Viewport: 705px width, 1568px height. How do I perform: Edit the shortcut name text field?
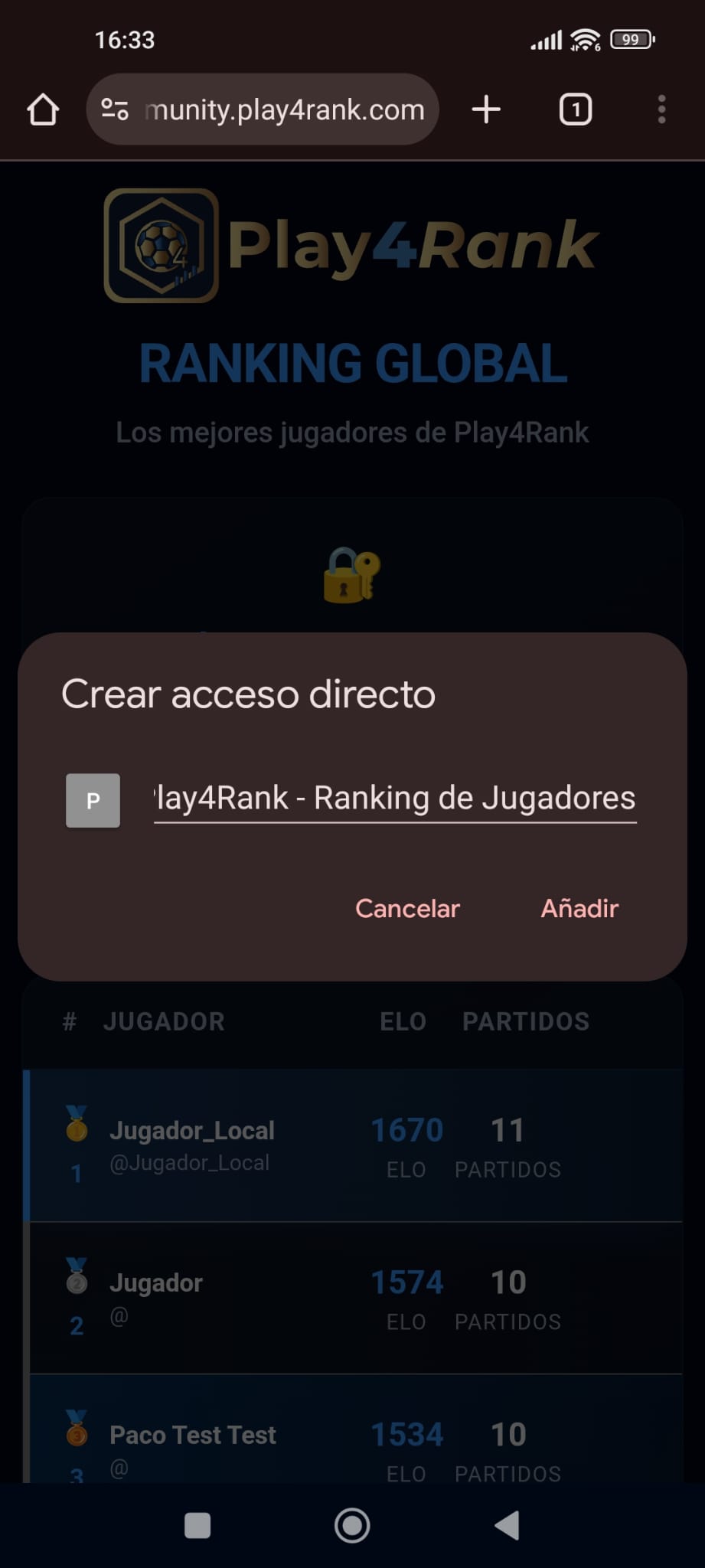point(395,799)
